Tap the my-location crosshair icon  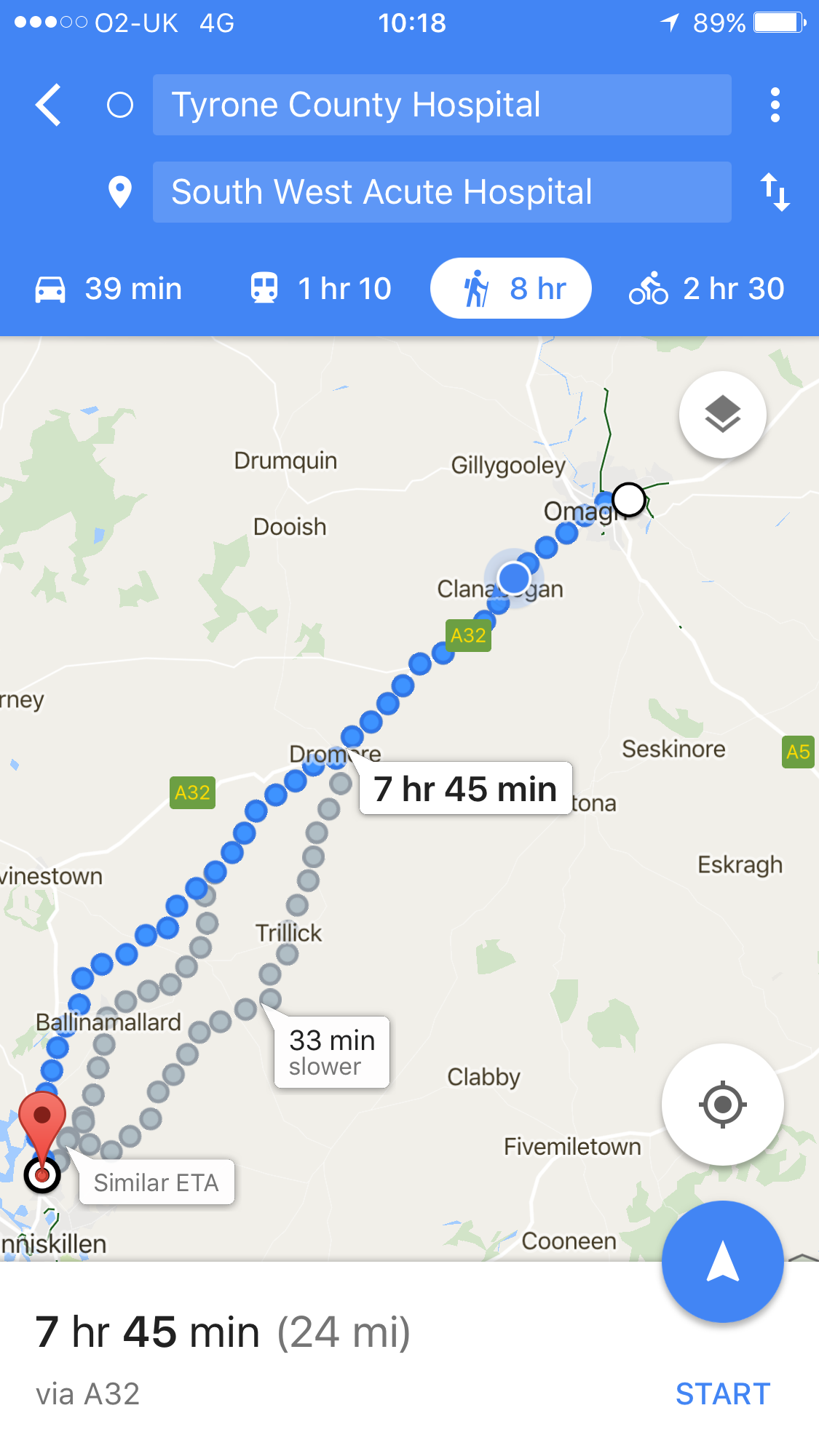pyautogui.click(x=721, y=1105)
